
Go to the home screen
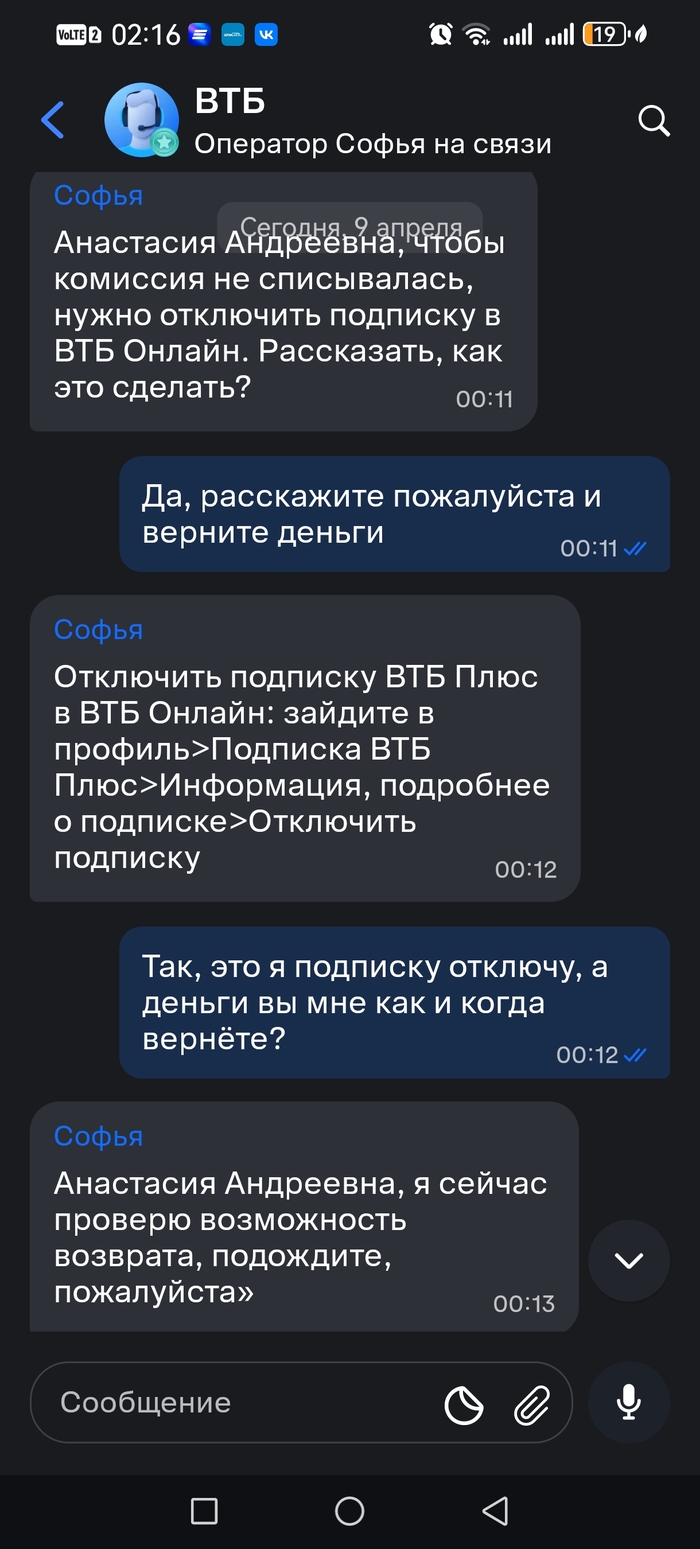pos(349,1510)
